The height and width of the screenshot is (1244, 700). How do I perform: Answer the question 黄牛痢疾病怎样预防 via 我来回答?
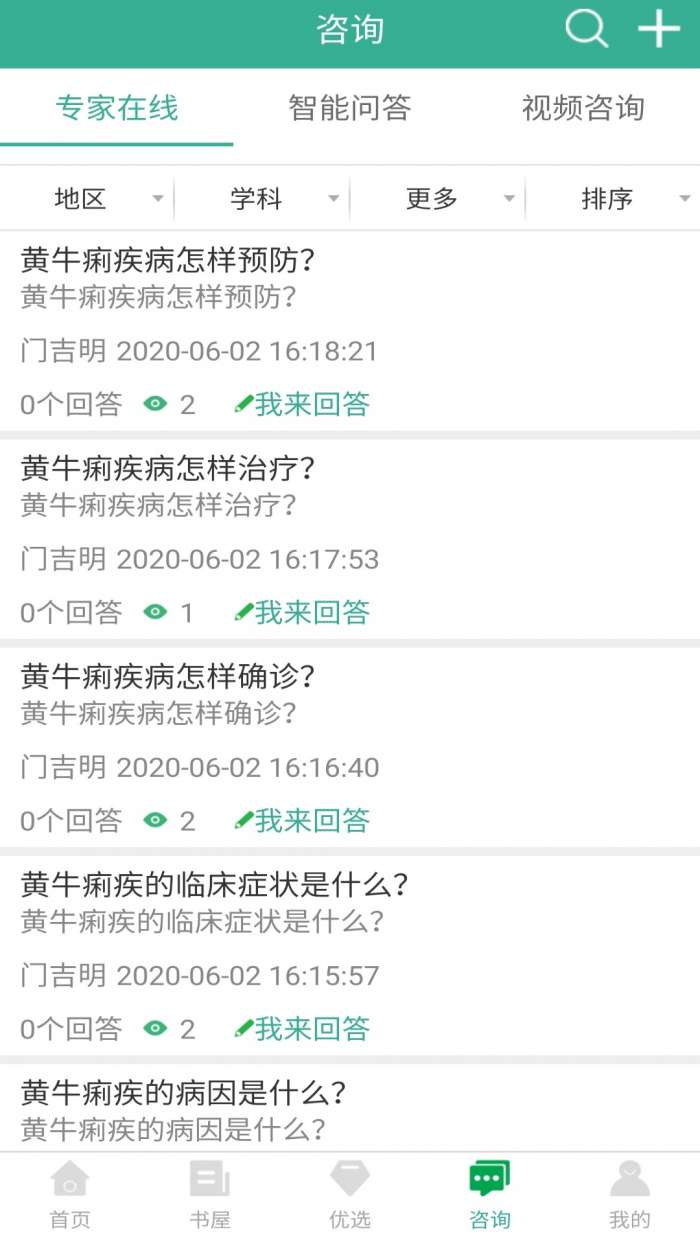pyautogui.click(x=302, y=405)
